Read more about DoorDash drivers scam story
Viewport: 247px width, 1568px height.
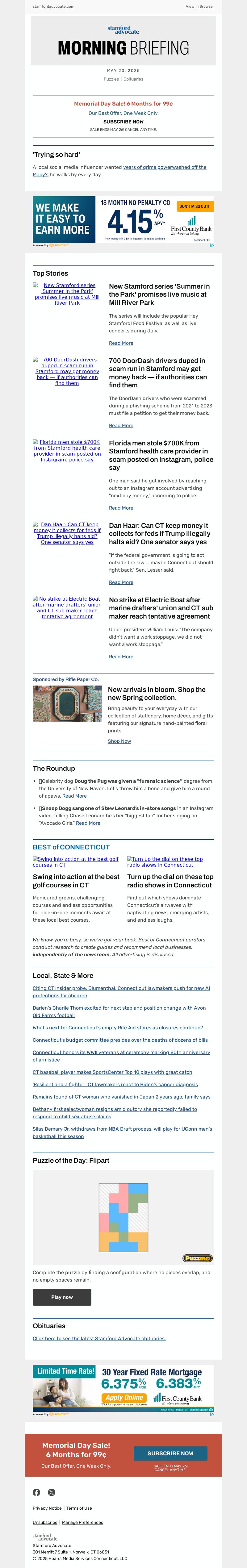[120, 425]
